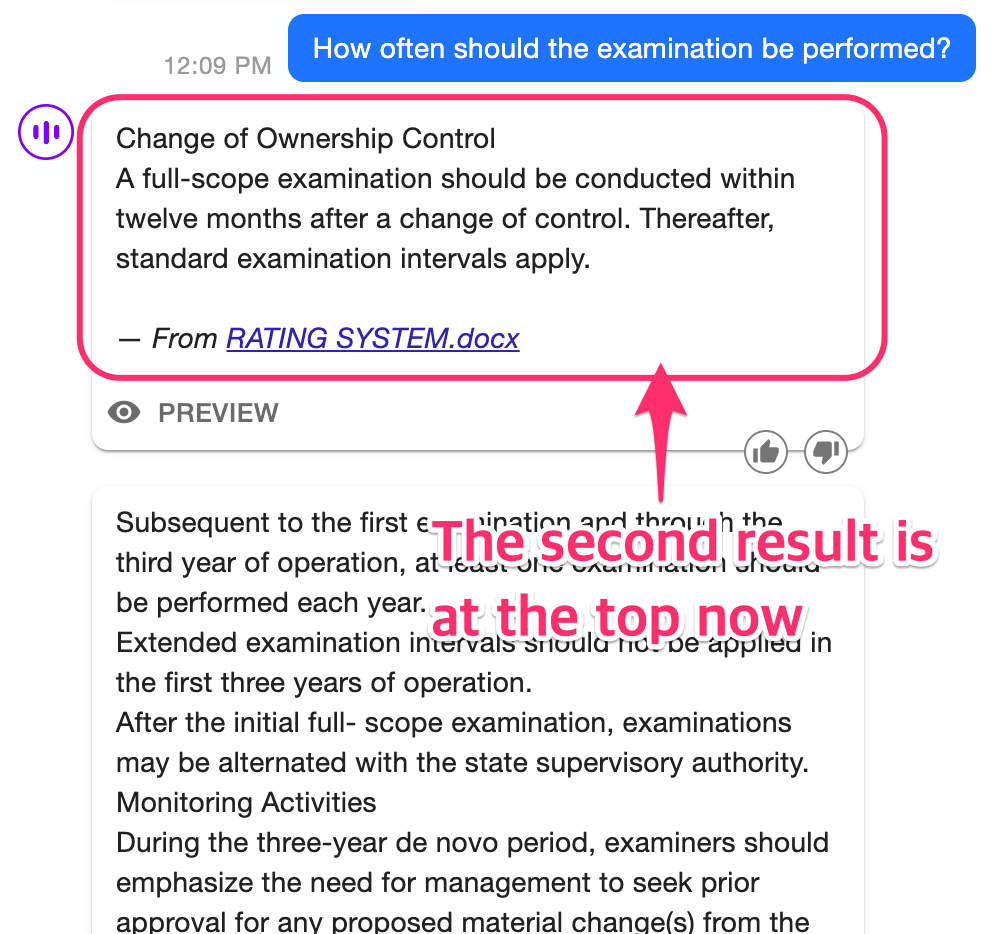Open the RATING SYSTEM.docx link
The height and width of the screenshot is (934, 994).
click(x=372, y=338)
